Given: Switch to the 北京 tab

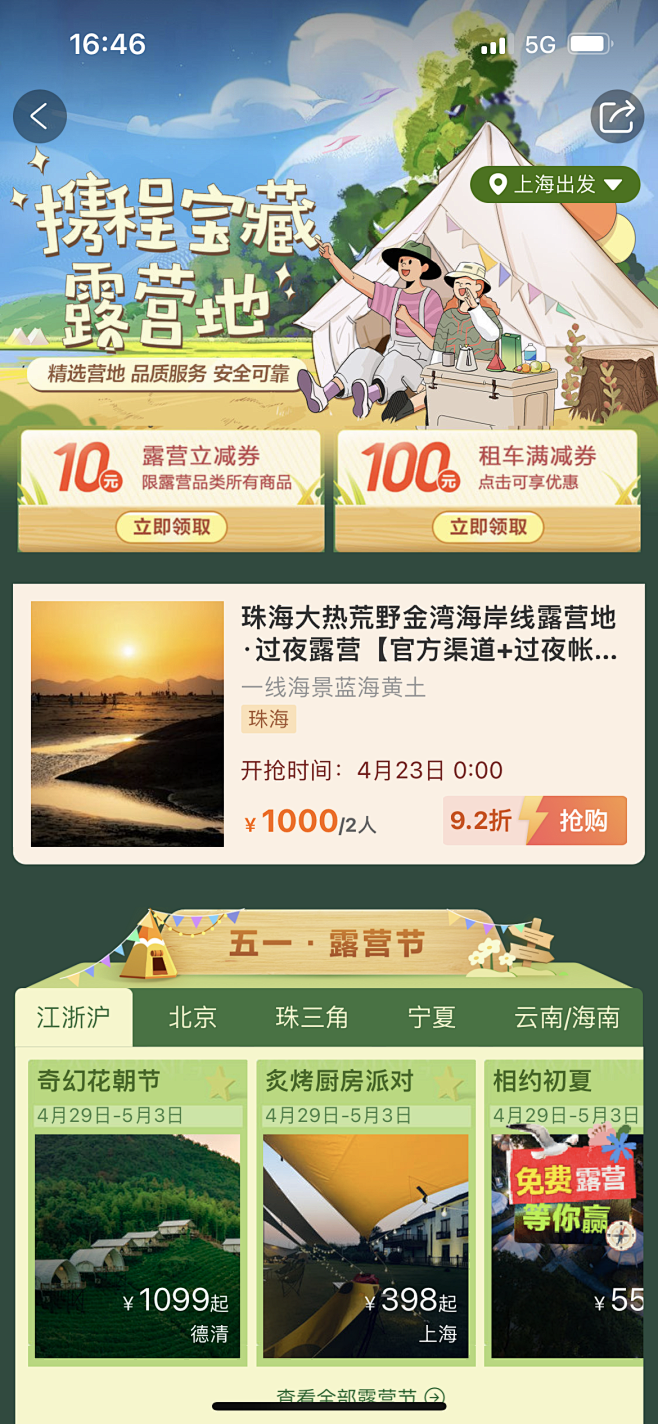Looking at the screenshot, I should pos(192,1018).
